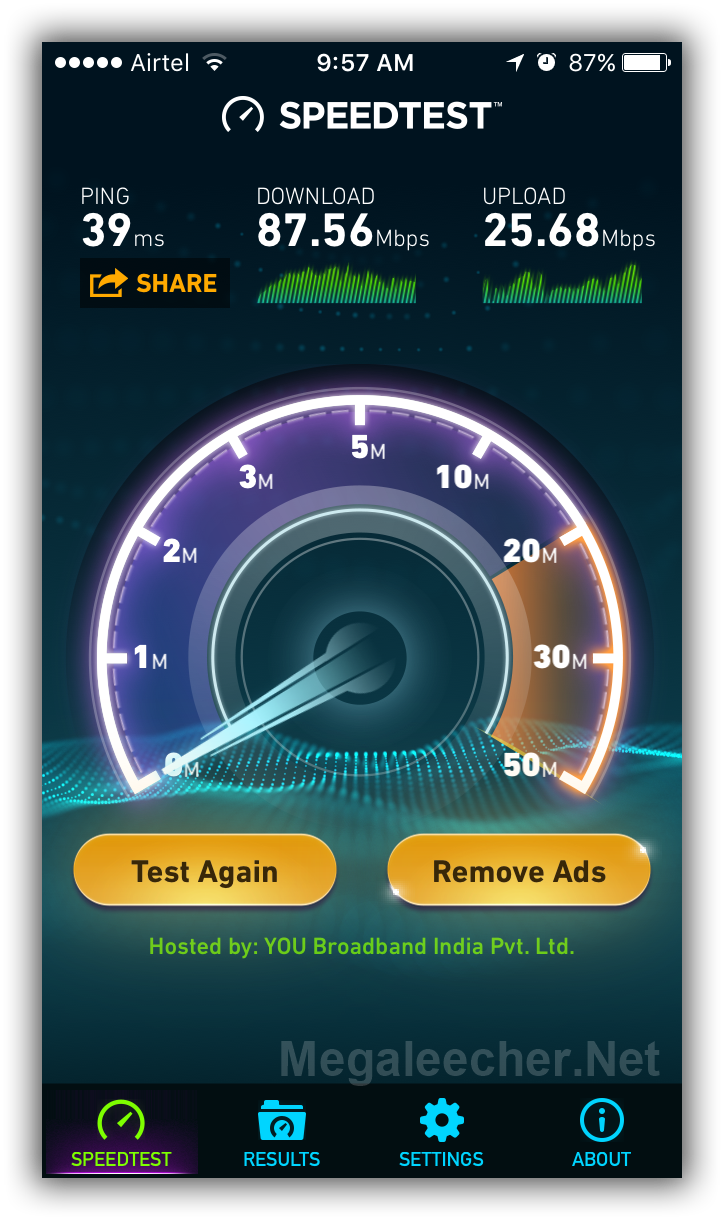This screenshot has height=1220, width=724.
Task: Tap the battery indicator in the status bar
Action: click(x=646, y=62)
